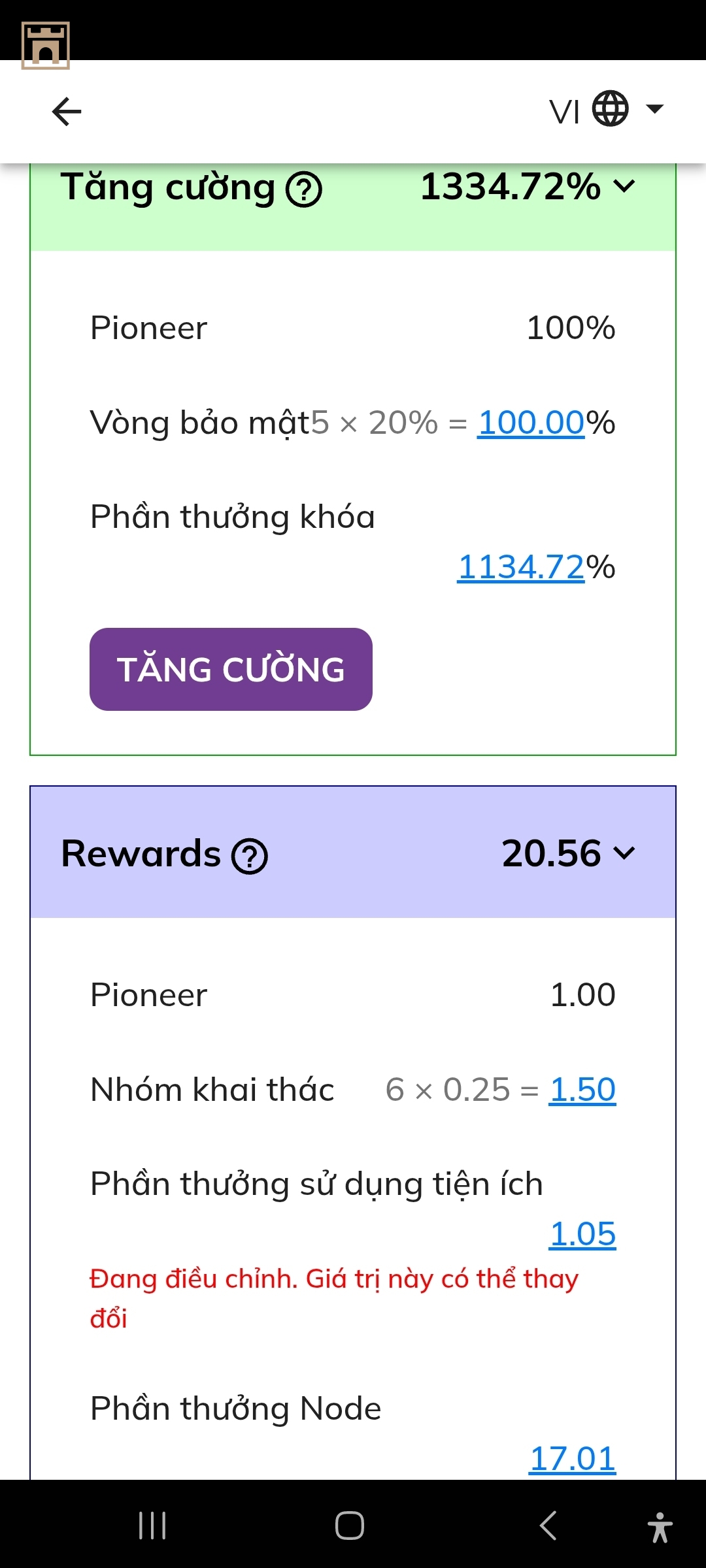Open the 1.05 utility usage reward link
The height and width of the screenshot is (1568, 706).
(x=582, y=1234)
